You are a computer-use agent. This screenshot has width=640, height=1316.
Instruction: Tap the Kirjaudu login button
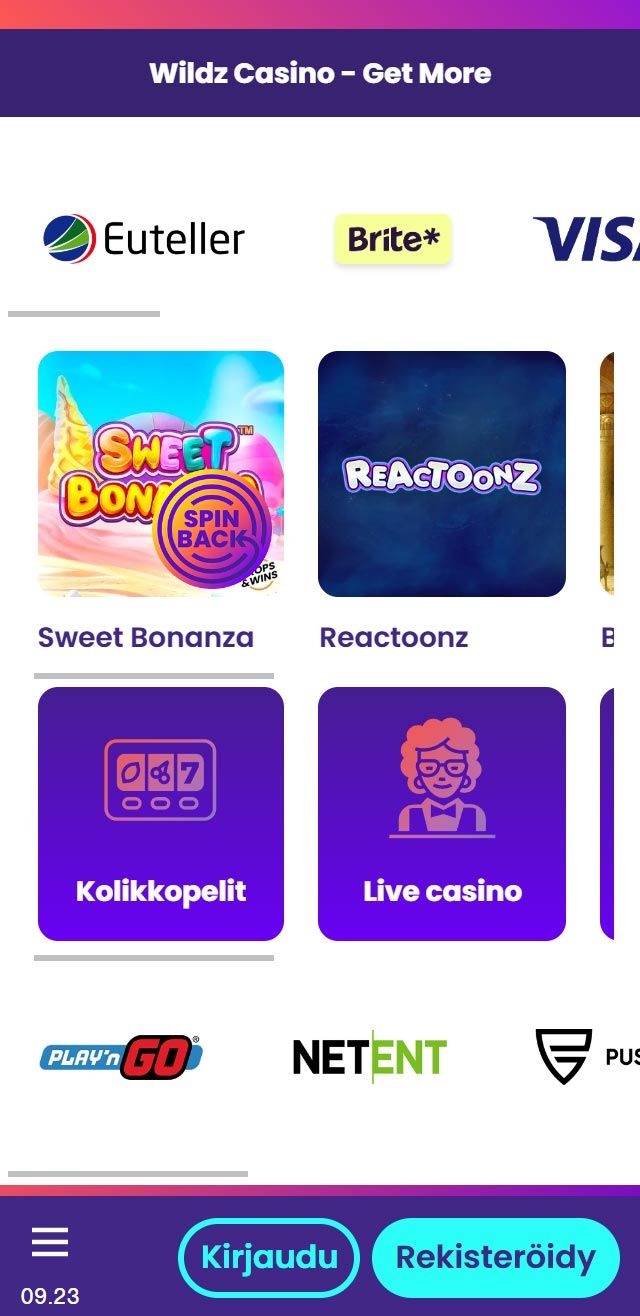[268, 1257]
